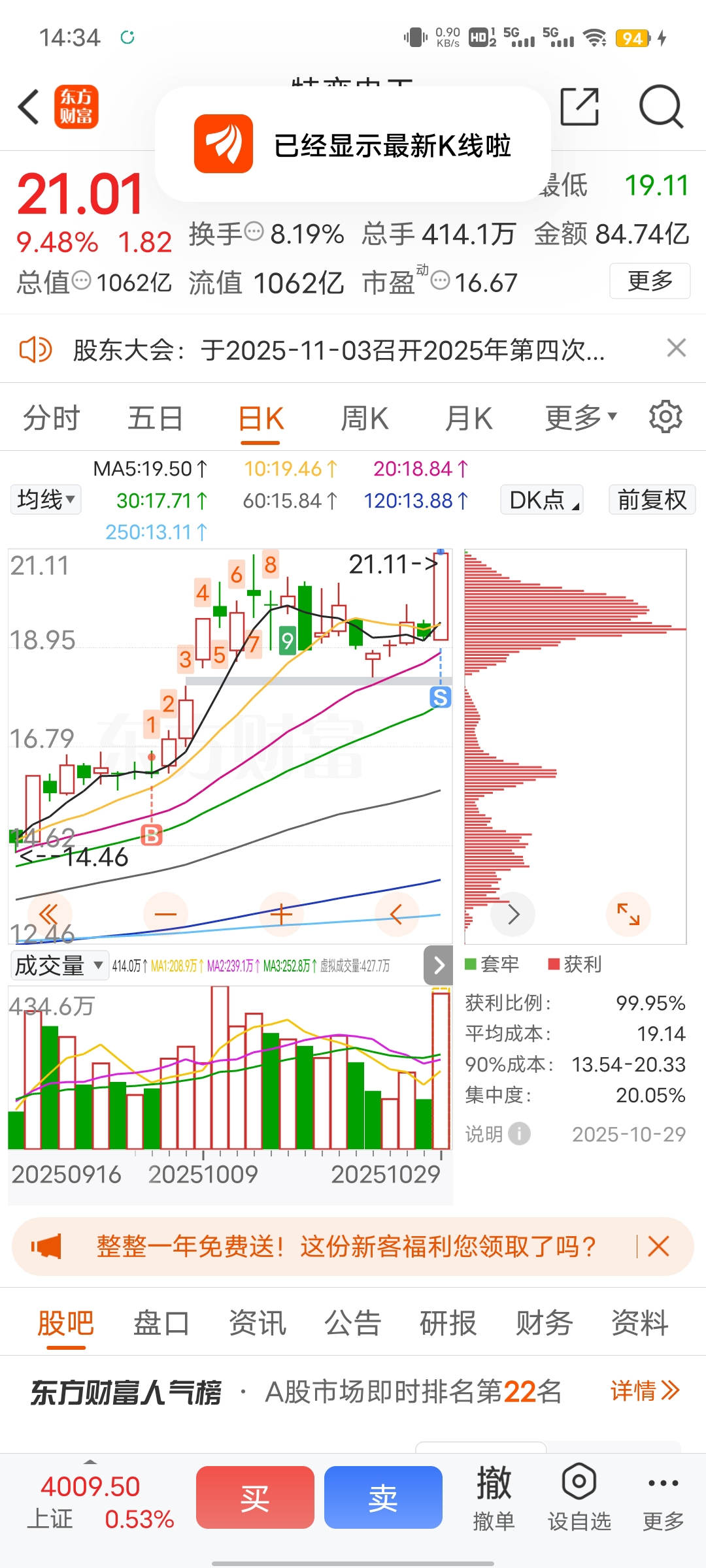Zoom out the K-line chart with minus
Screen dimensions: 706x1568
(x=165, y=914)
